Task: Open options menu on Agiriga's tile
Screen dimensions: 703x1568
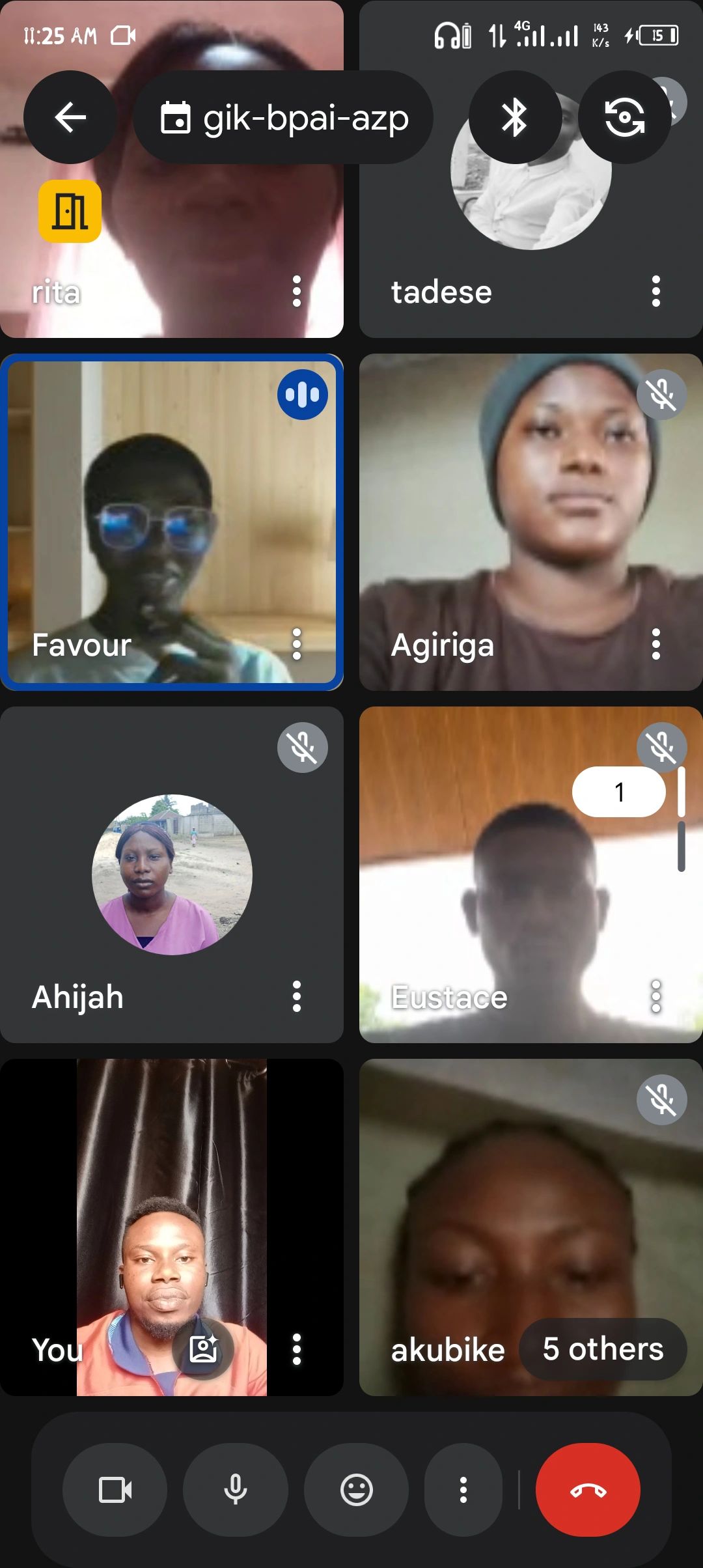Action: tap(656, 644)
